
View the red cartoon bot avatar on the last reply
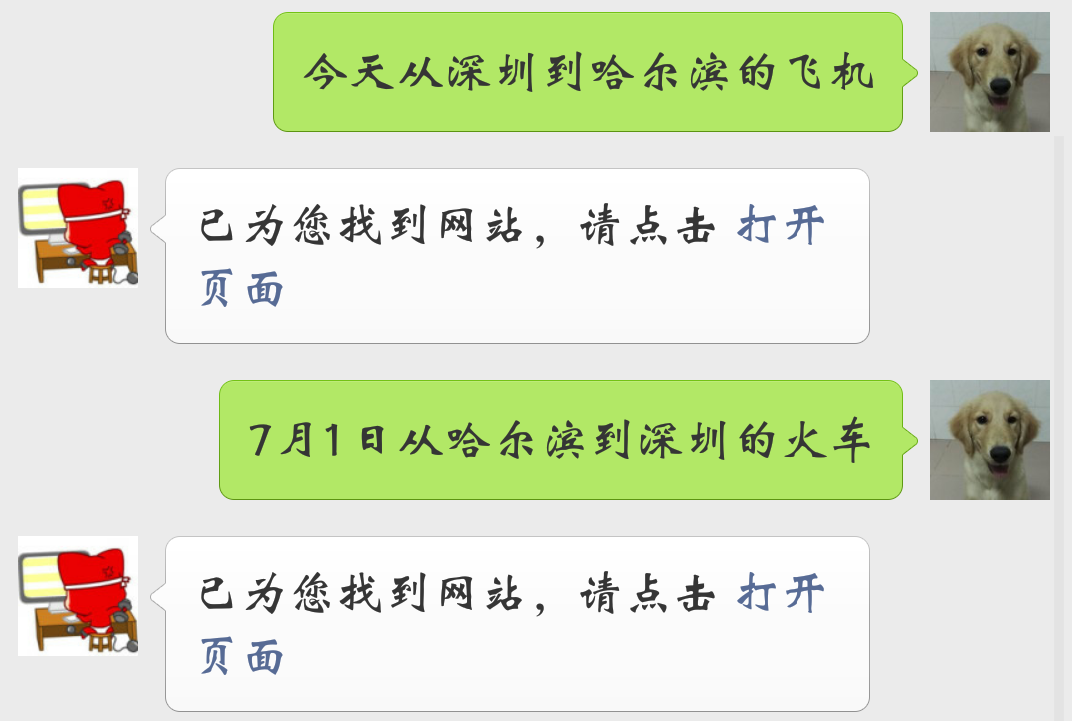78,596
